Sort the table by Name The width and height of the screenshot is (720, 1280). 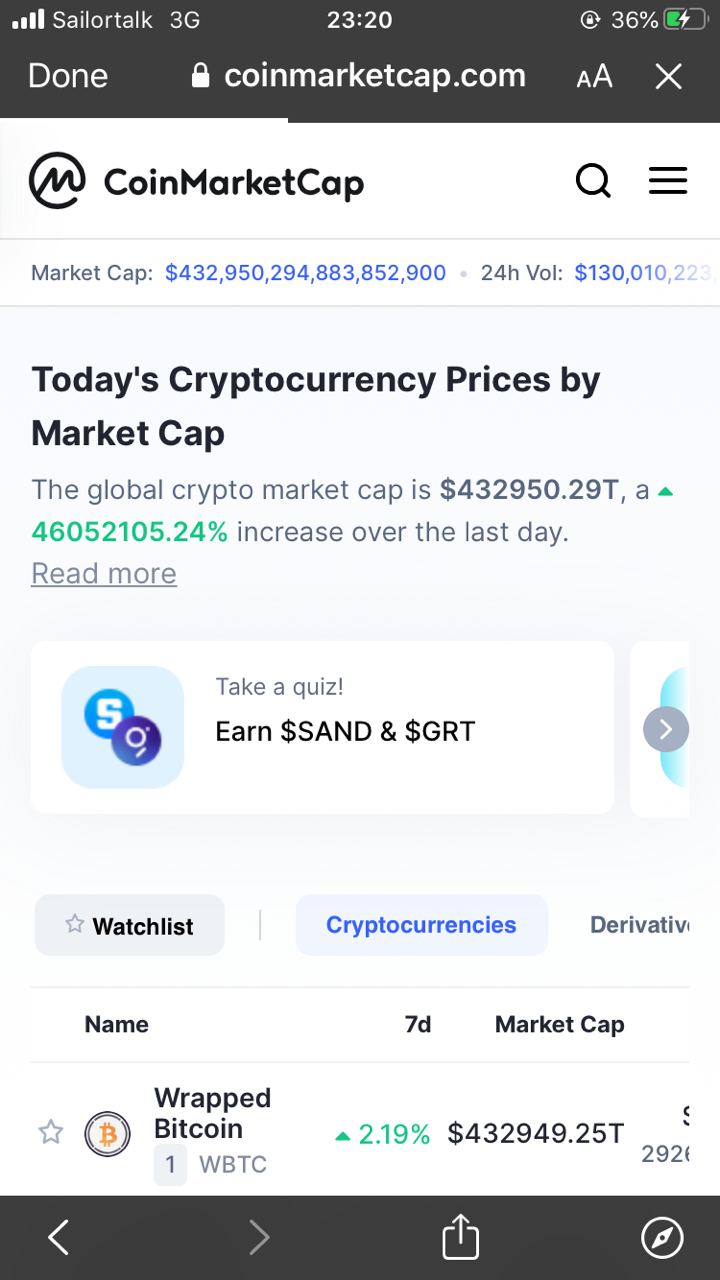[x=117, y=1024]
